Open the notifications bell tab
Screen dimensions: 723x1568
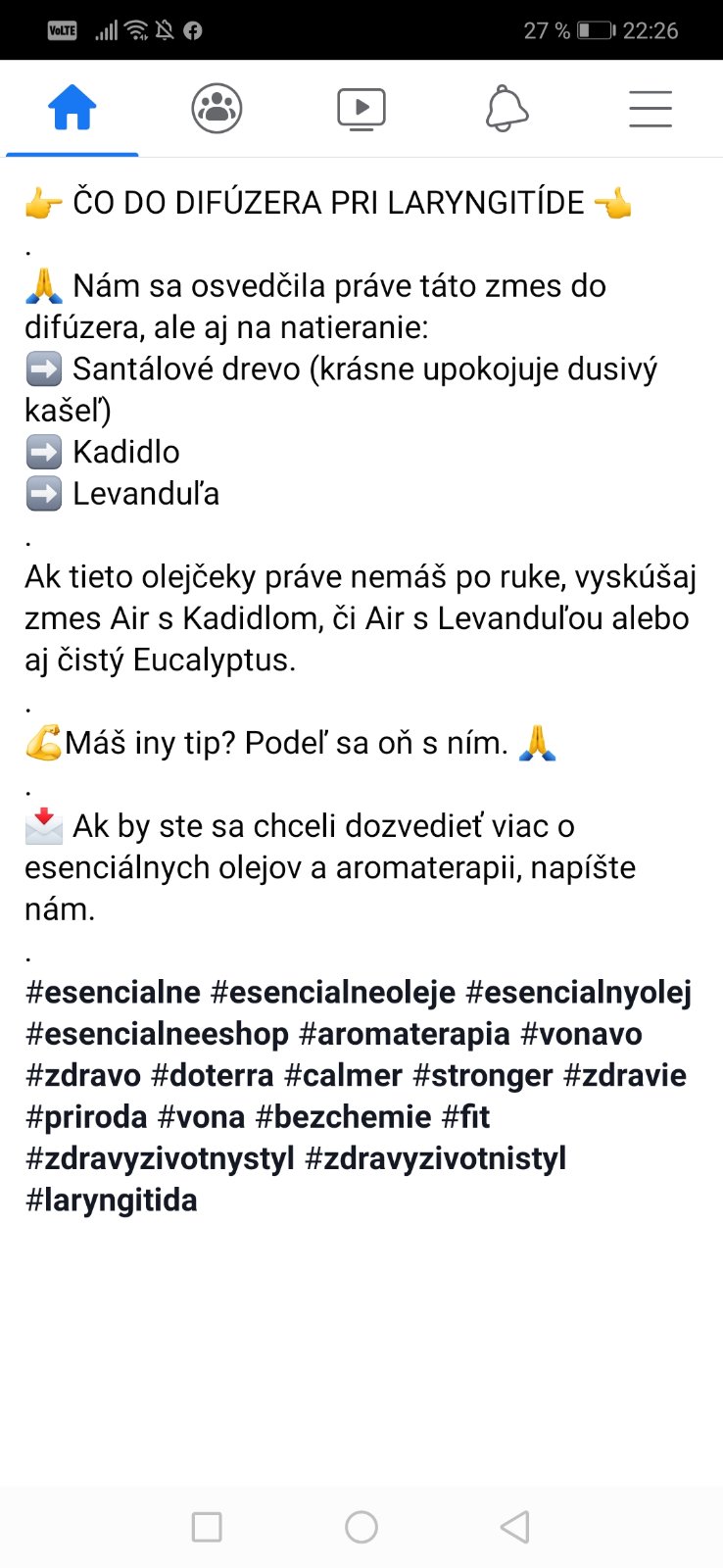pos(506,108)
